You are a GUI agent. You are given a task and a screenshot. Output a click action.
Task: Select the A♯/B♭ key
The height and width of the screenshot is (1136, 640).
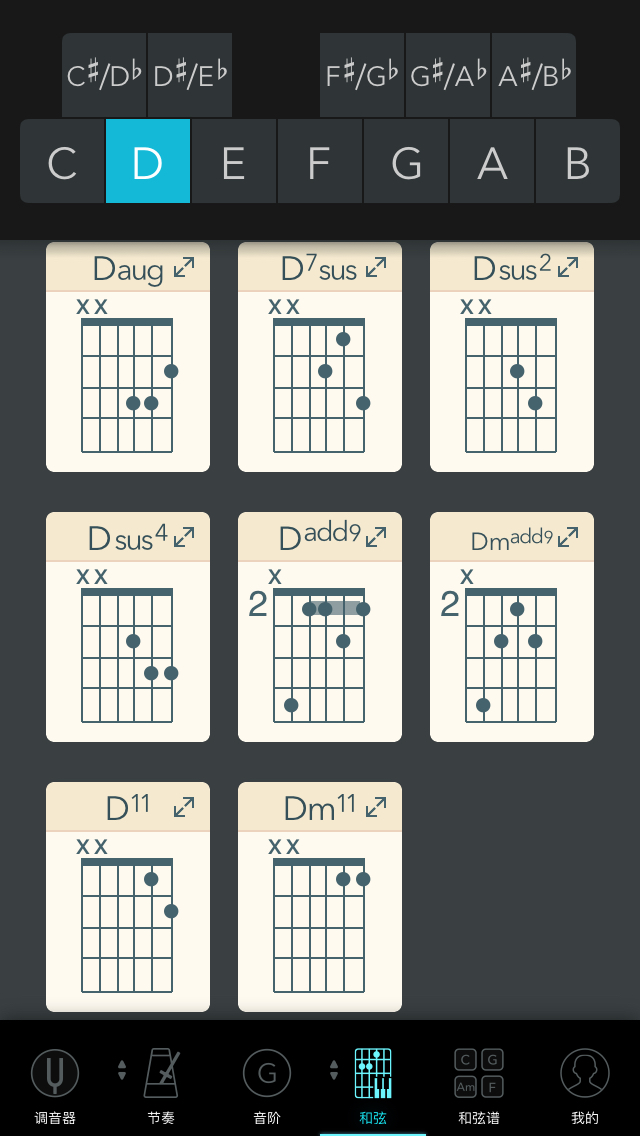(533, 75)
